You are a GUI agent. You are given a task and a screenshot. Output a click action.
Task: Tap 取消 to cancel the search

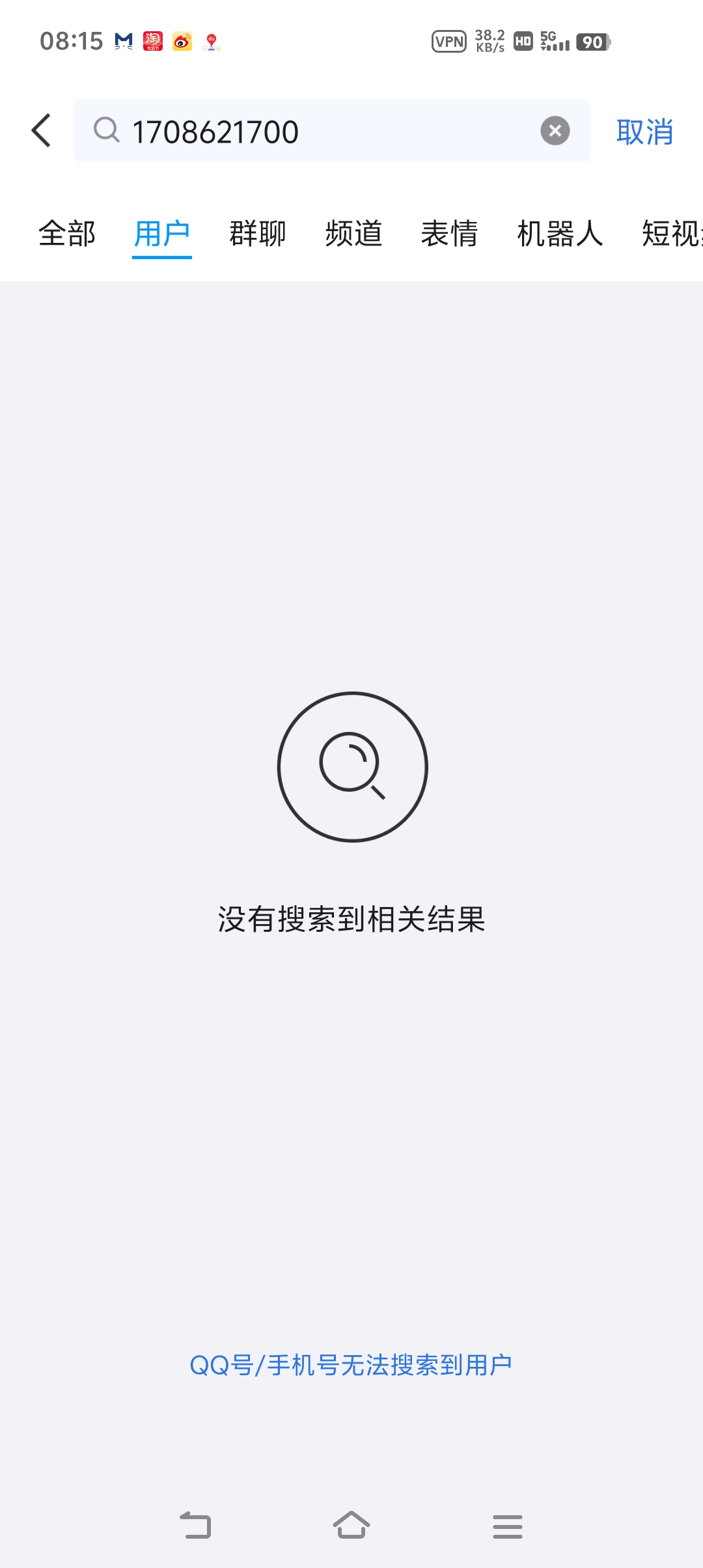pos(644,132)
